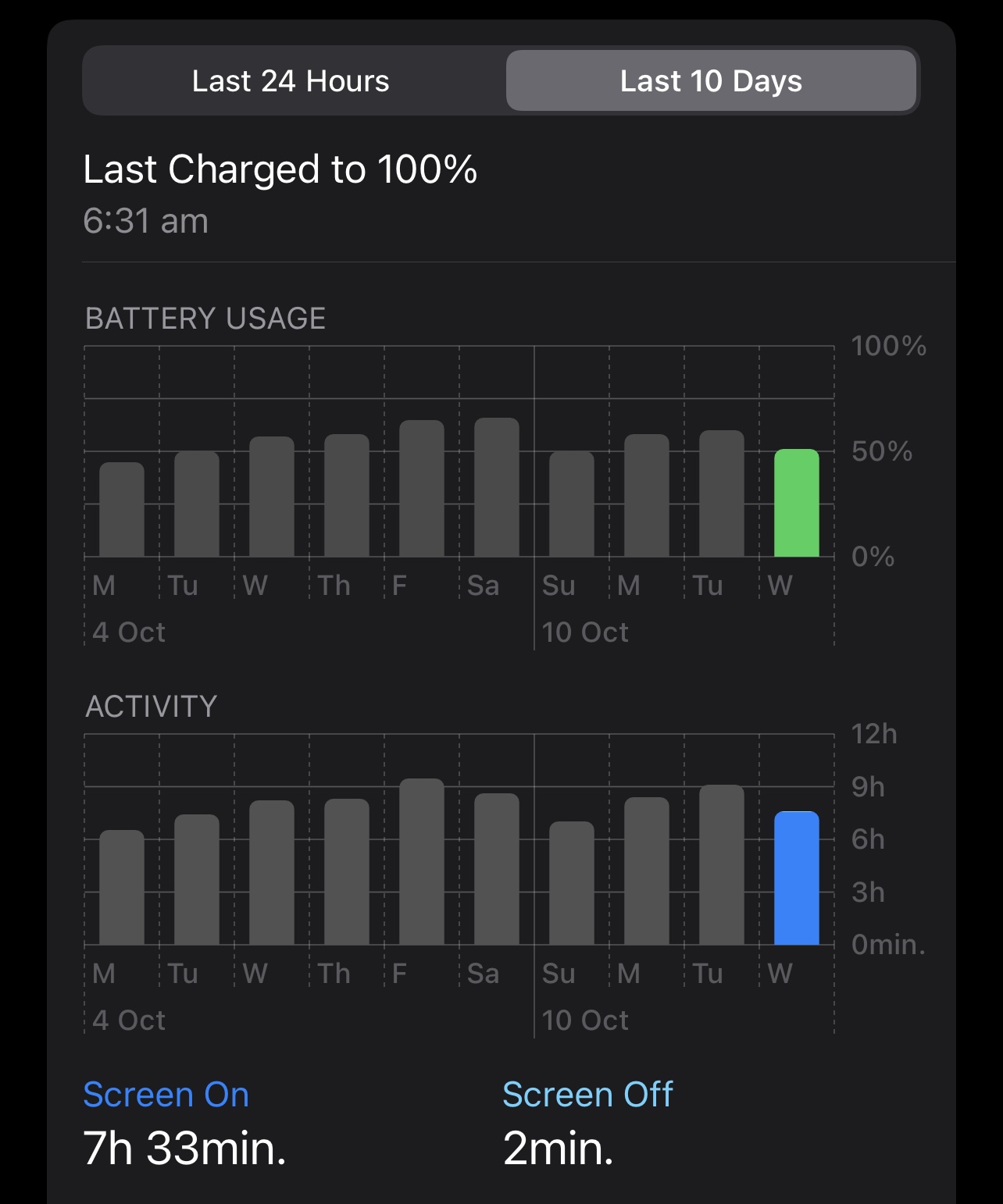
Task: Tap the blue Wednesday activity bar
Action: [796, 878]
